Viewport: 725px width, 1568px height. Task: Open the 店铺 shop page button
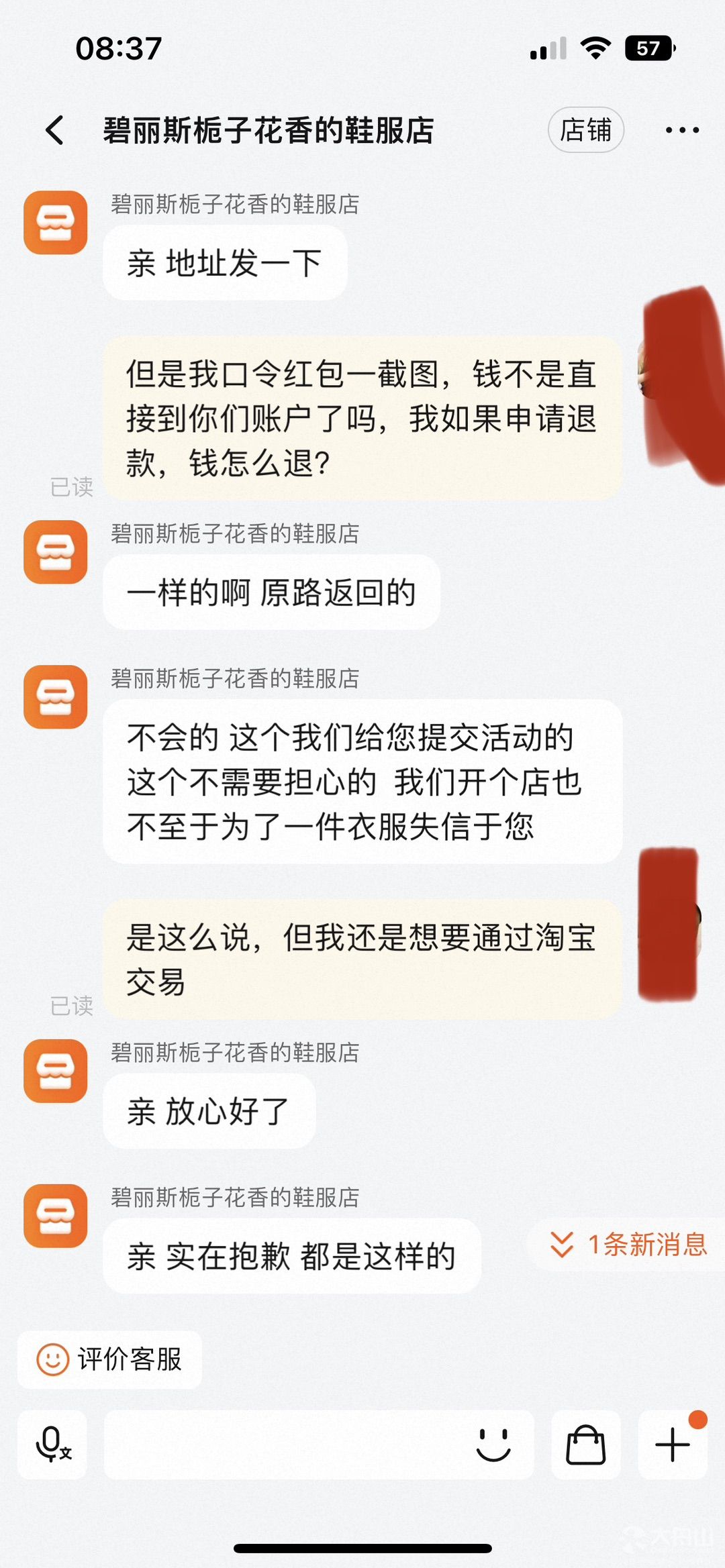(585, 129)
